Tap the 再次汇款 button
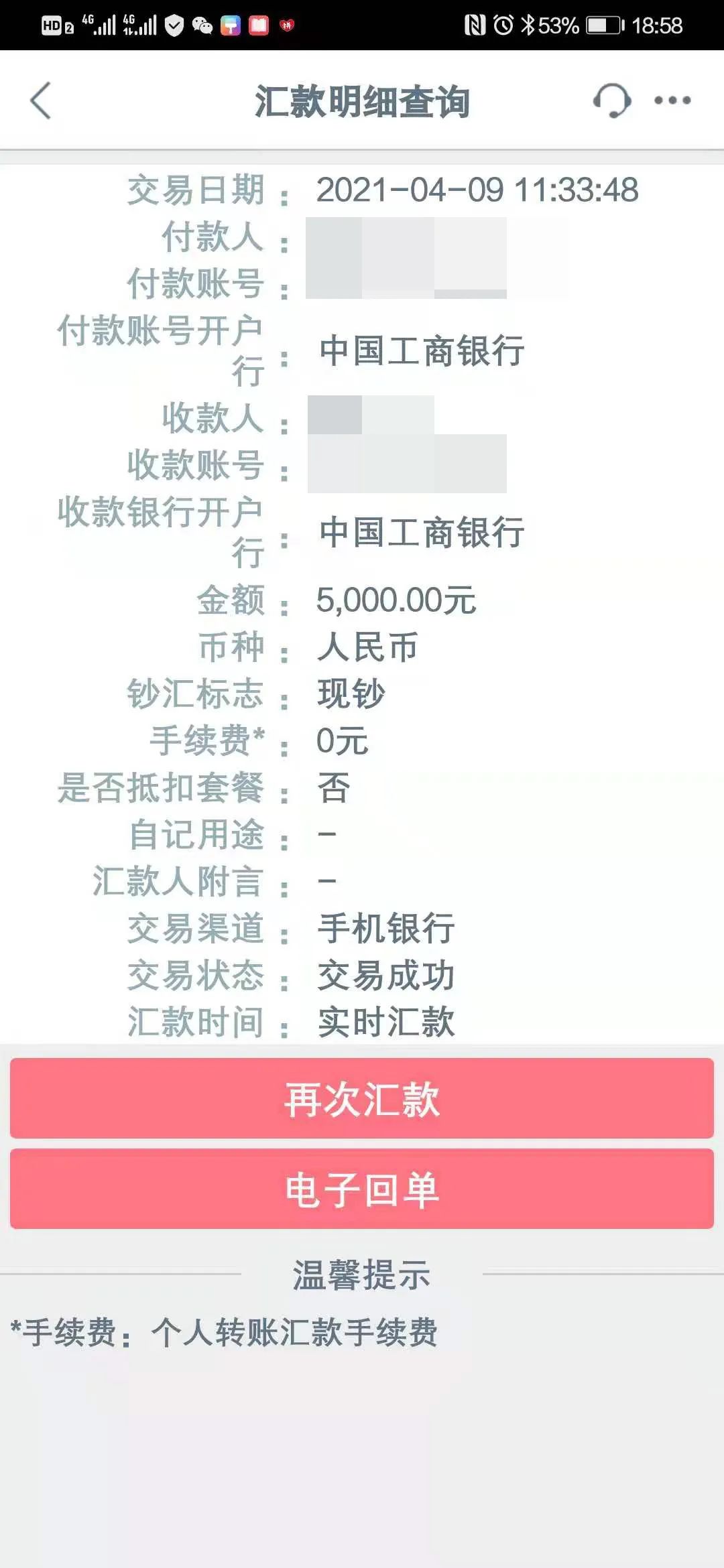The width and height of the screenshot is (724, 1568). 362,1099
